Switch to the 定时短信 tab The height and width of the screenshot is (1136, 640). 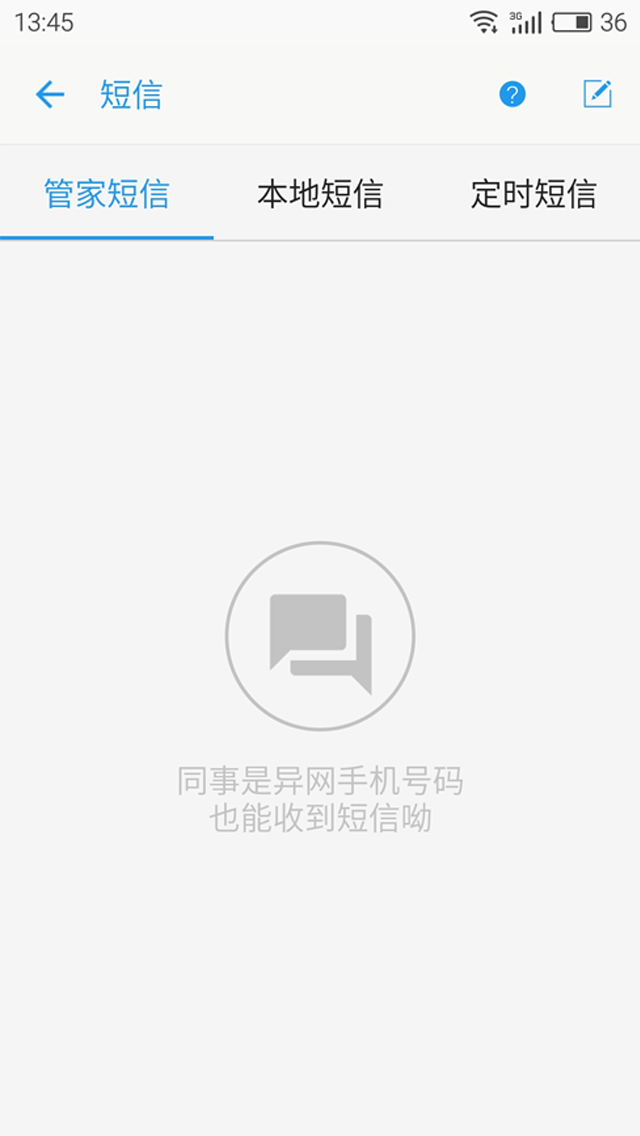coord(533,194)
